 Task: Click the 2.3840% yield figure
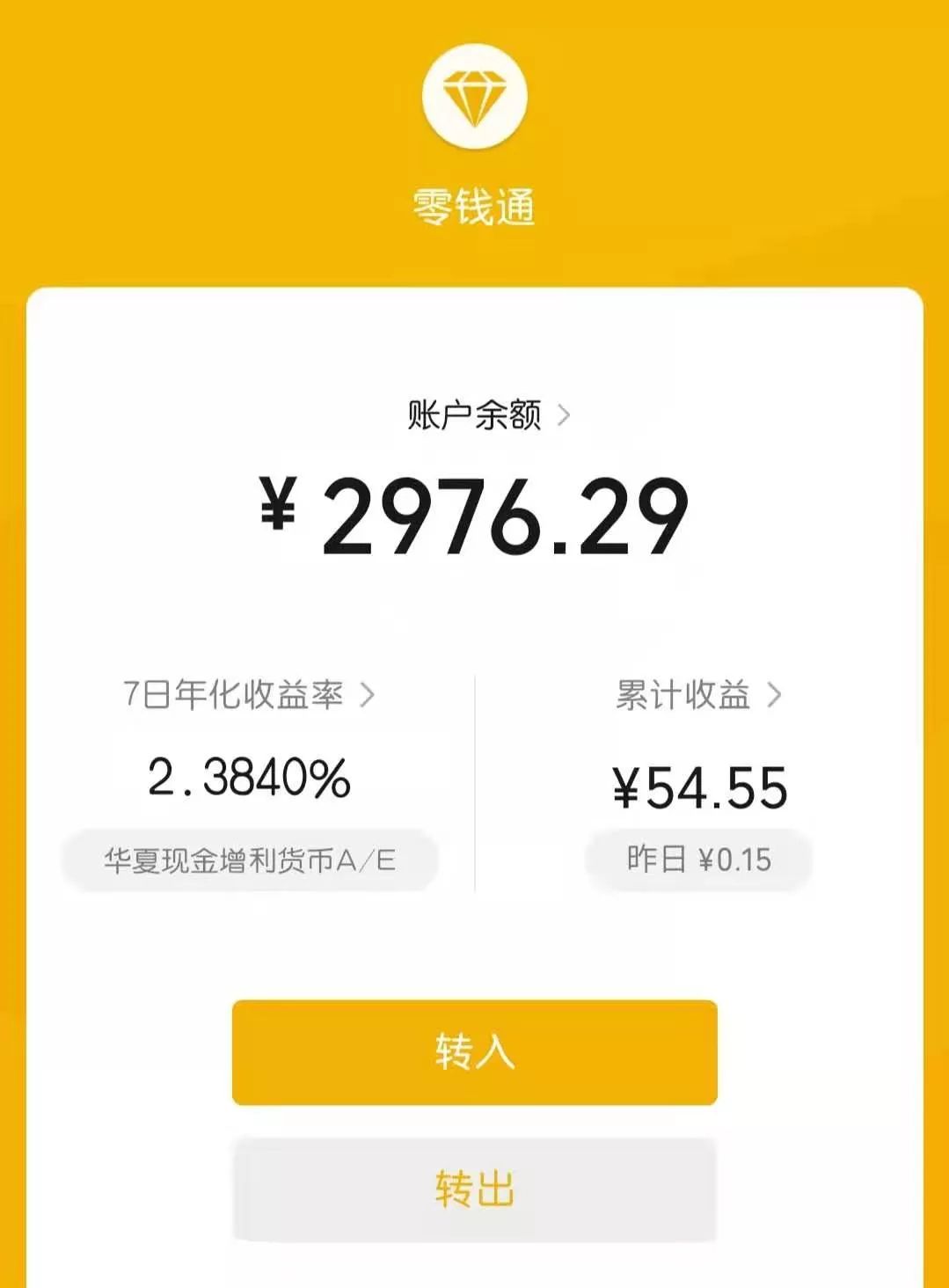point(247,779)
